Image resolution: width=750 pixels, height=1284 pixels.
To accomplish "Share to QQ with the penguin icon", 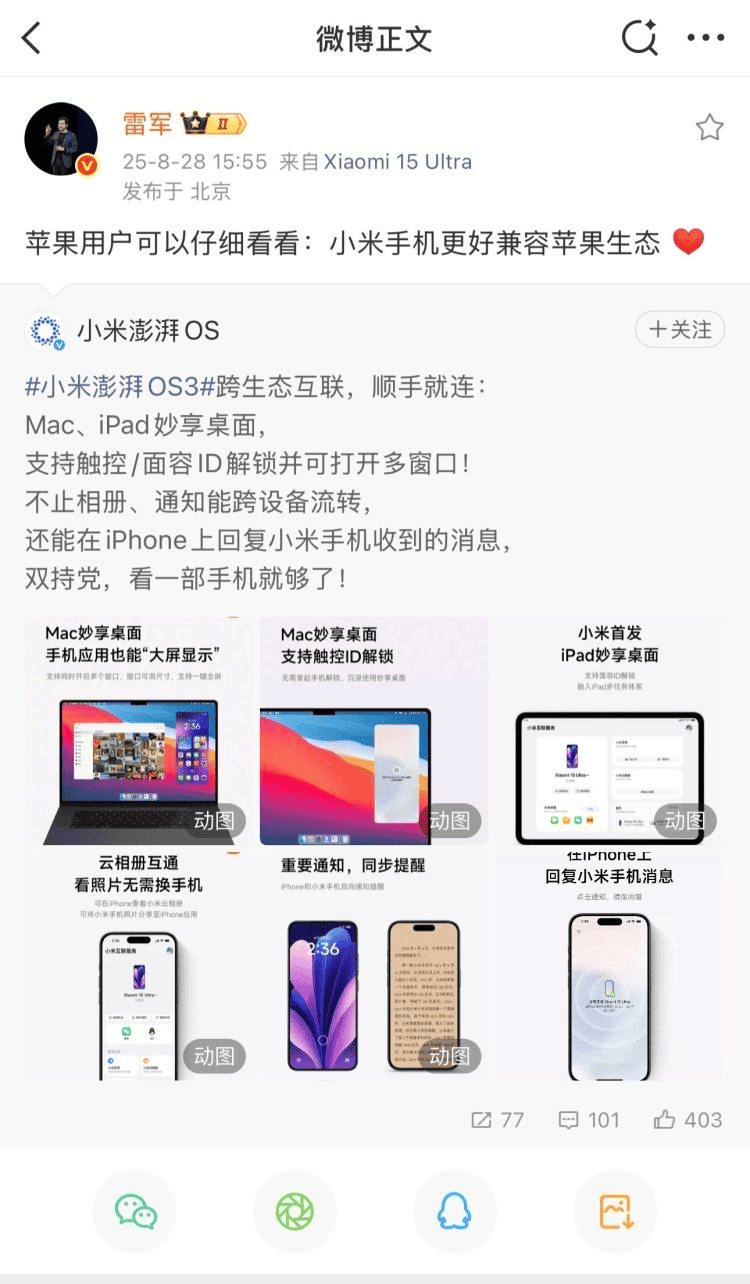I will pyautogui.click(x=455, y=1211).
